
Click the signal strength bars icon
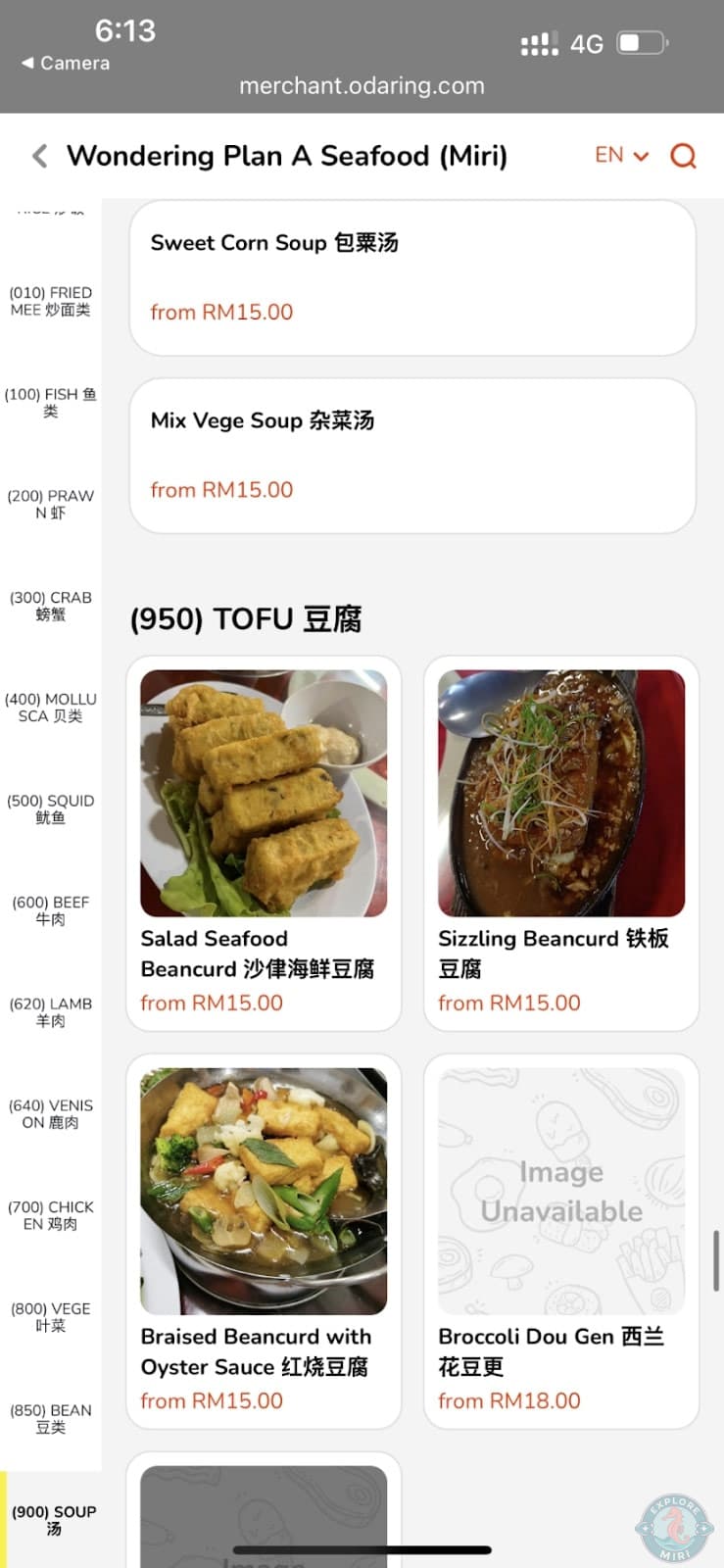(538, 43)
